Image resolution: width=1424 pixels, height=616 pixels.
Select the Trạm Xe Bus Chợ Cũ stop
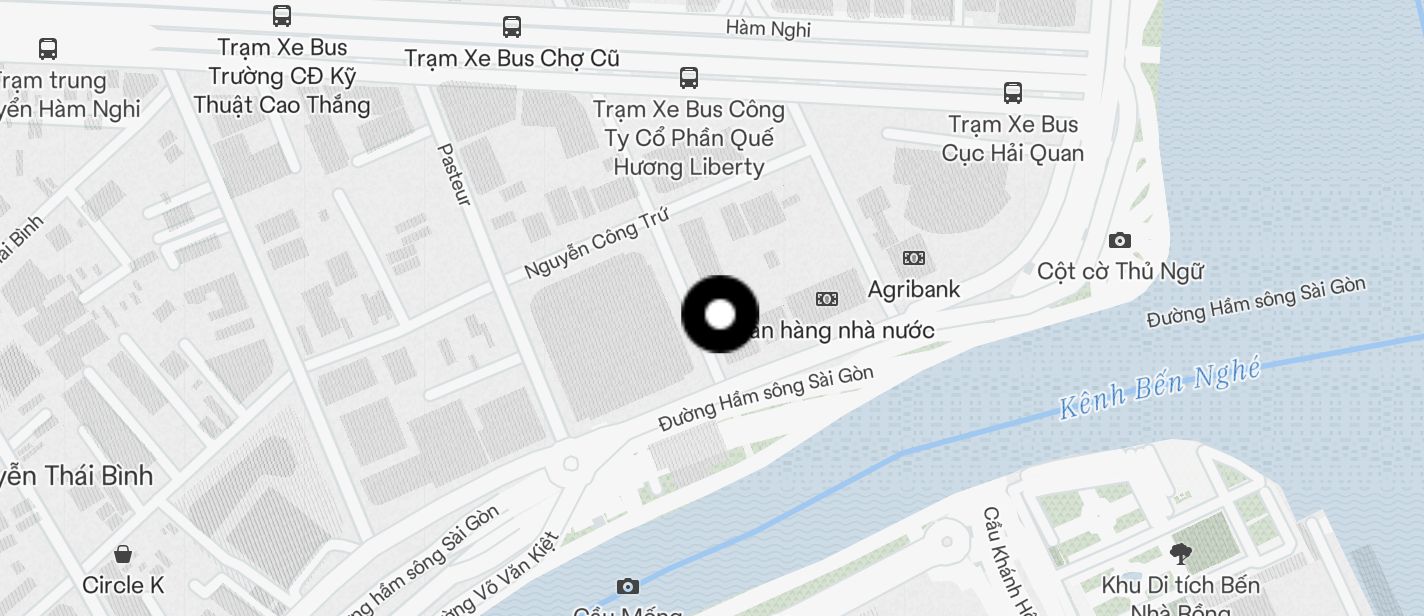click(x=512, y=27)
